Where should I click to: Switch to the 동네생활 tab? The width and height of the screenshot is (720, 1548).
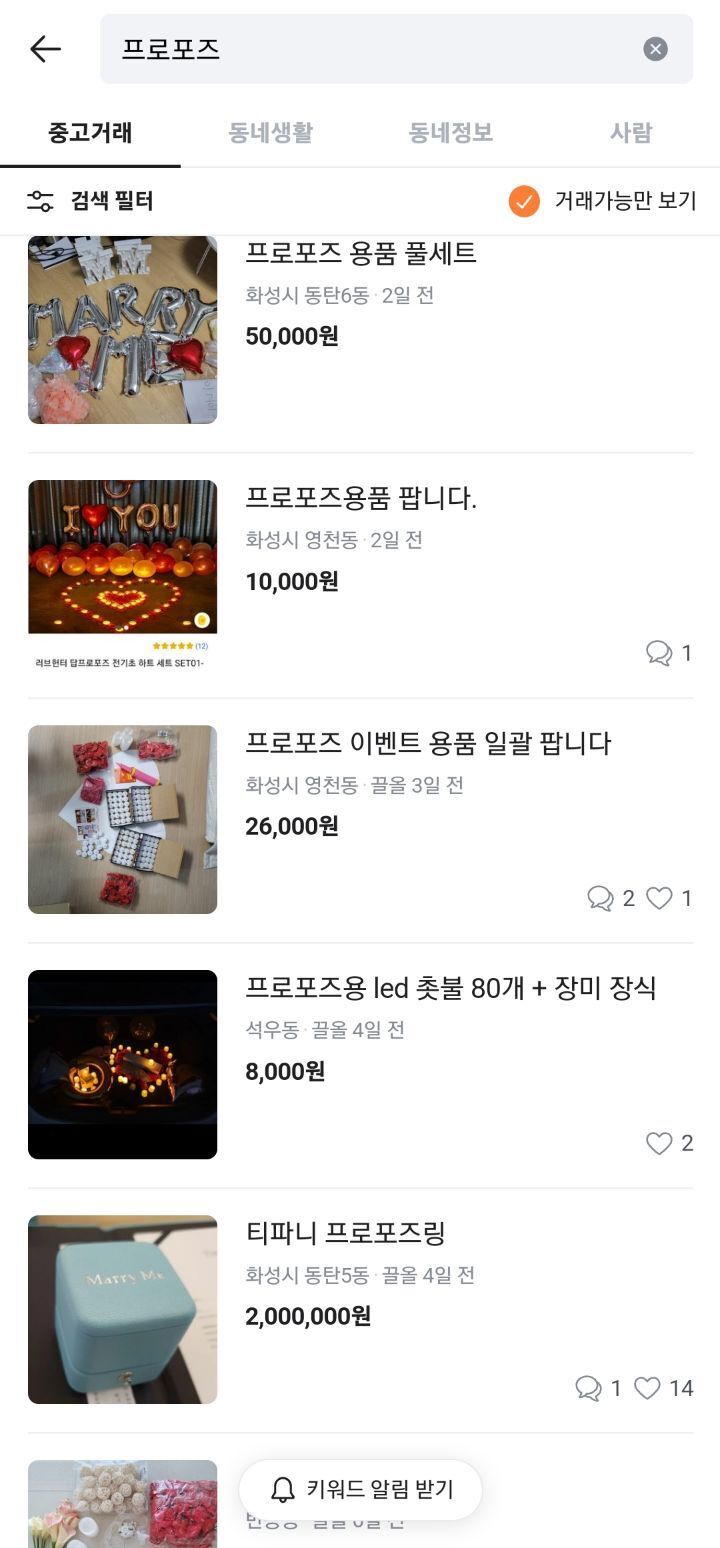pos(270,133)
